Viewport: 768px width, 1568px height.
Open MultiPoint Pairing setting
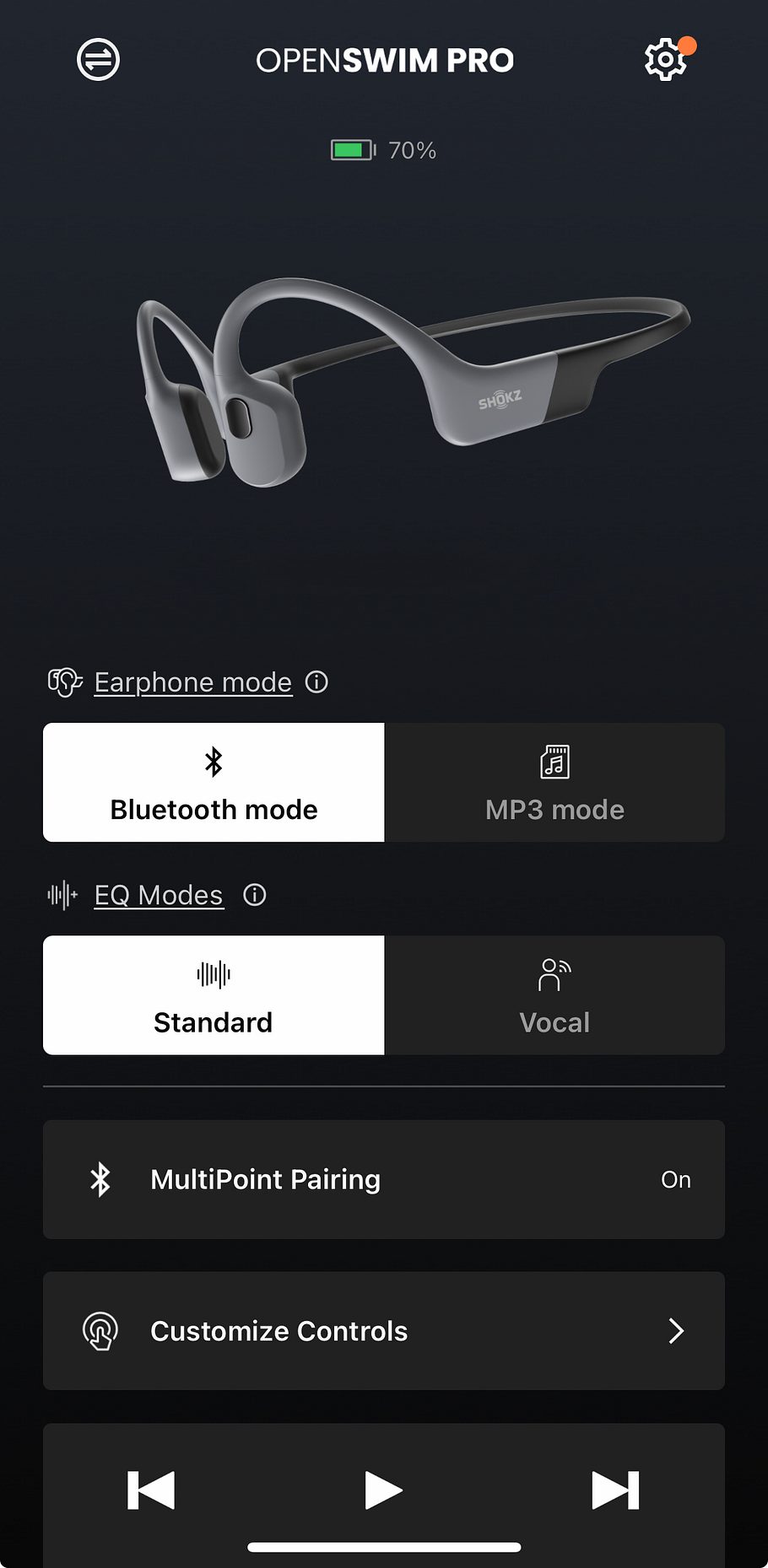pos(384,1179)
